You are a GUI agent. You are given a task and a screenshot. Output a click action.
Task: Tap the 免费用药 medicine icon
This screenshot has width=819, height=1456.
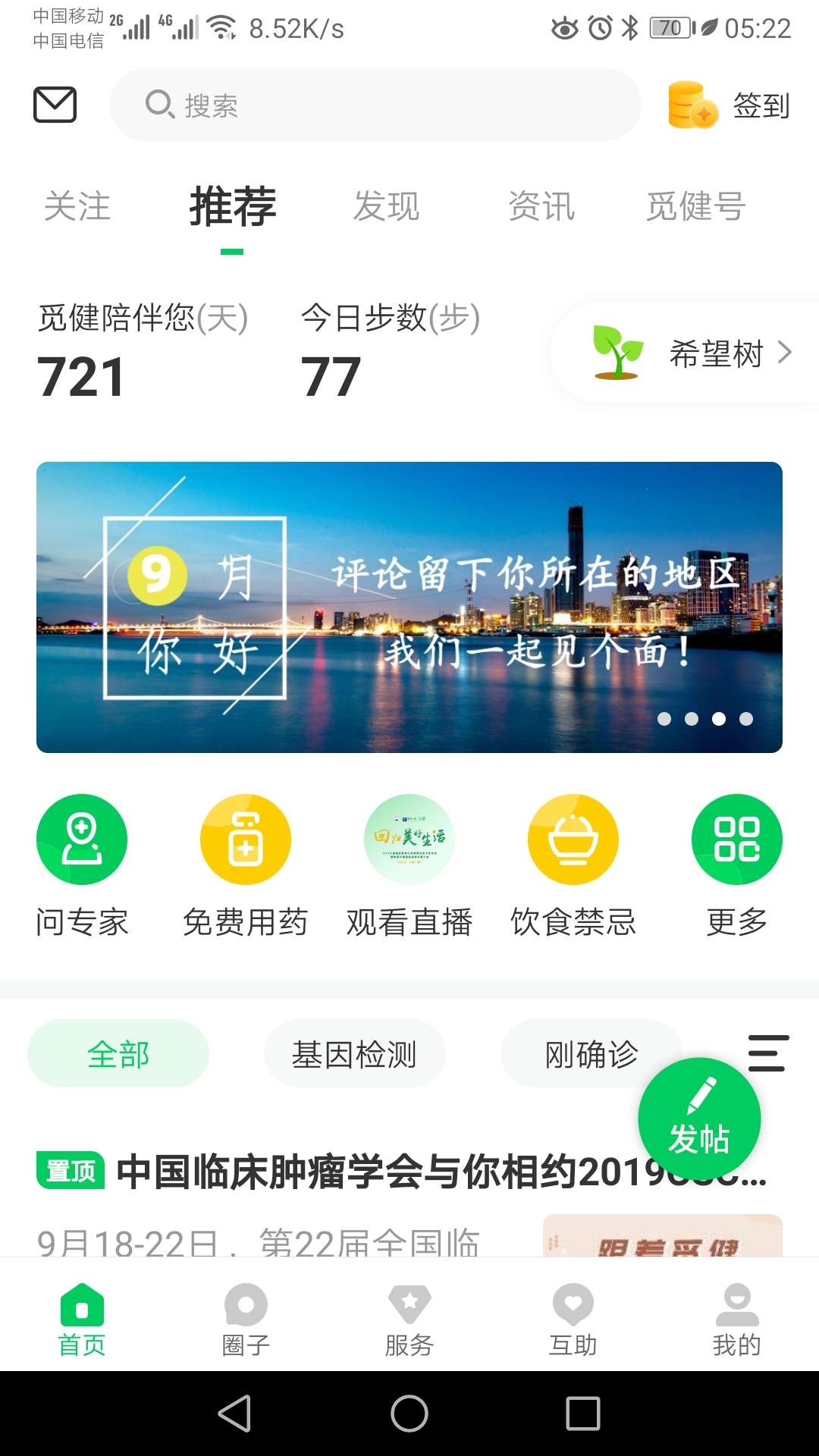[246, 839]
